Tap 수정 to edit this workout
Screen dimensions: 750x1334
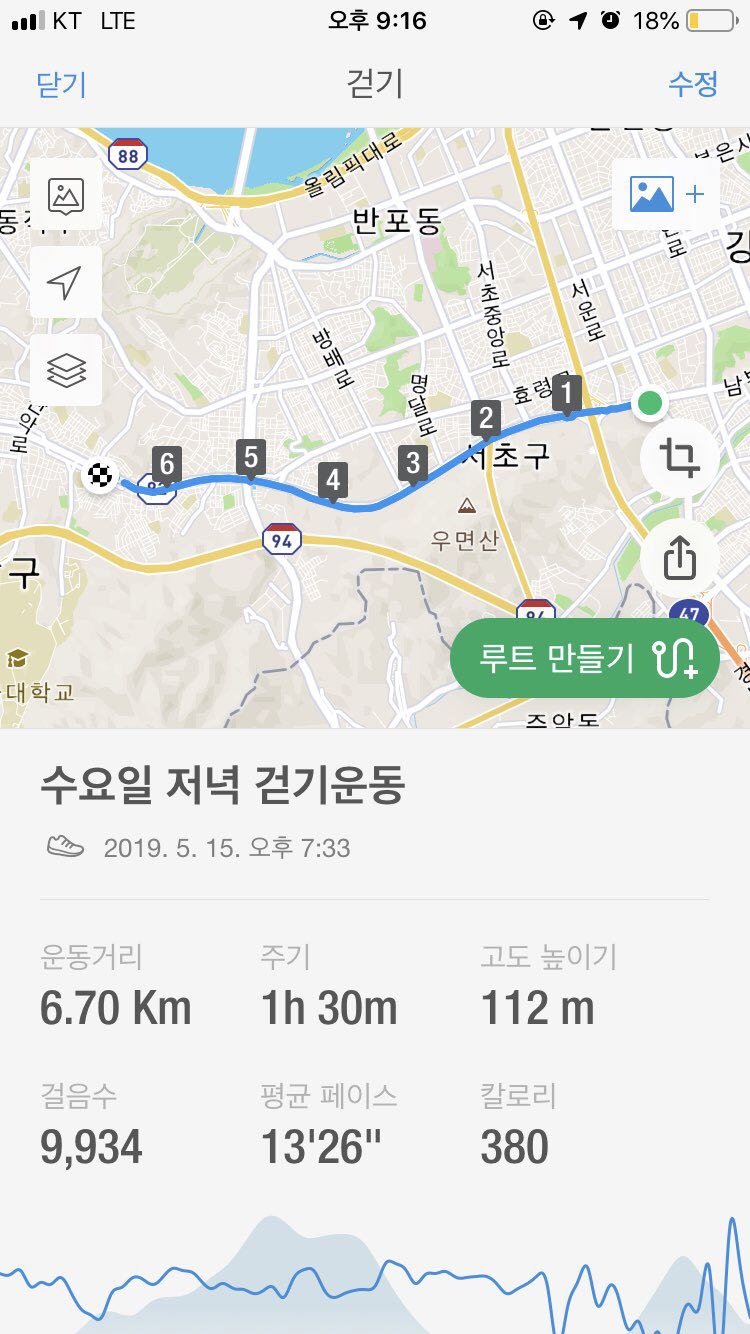[x=693, y=84]
